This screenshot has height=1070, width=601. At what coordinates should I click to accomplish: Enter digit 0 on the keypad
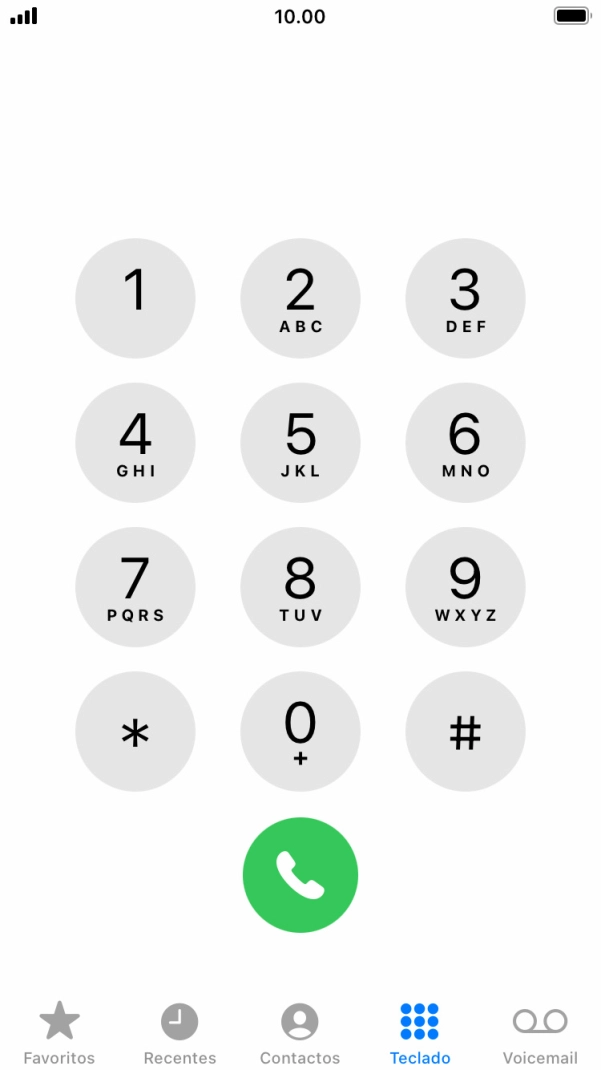tap(300, 732)
